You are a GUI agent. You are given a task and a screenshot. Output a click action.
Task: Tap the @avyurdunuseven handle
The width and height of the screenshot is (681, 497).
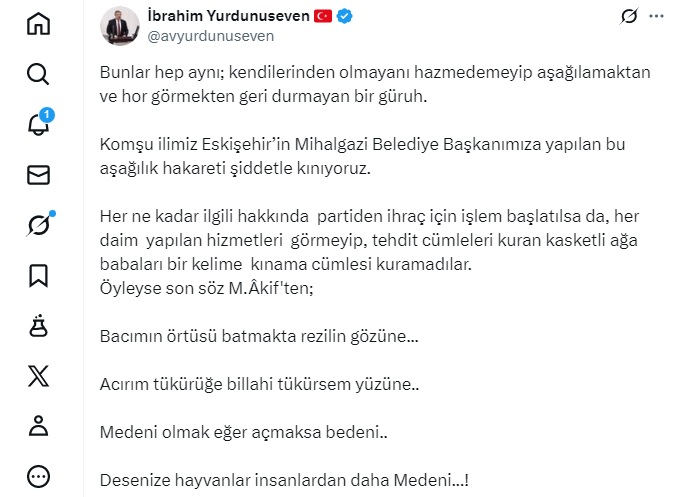click(209, 35)
